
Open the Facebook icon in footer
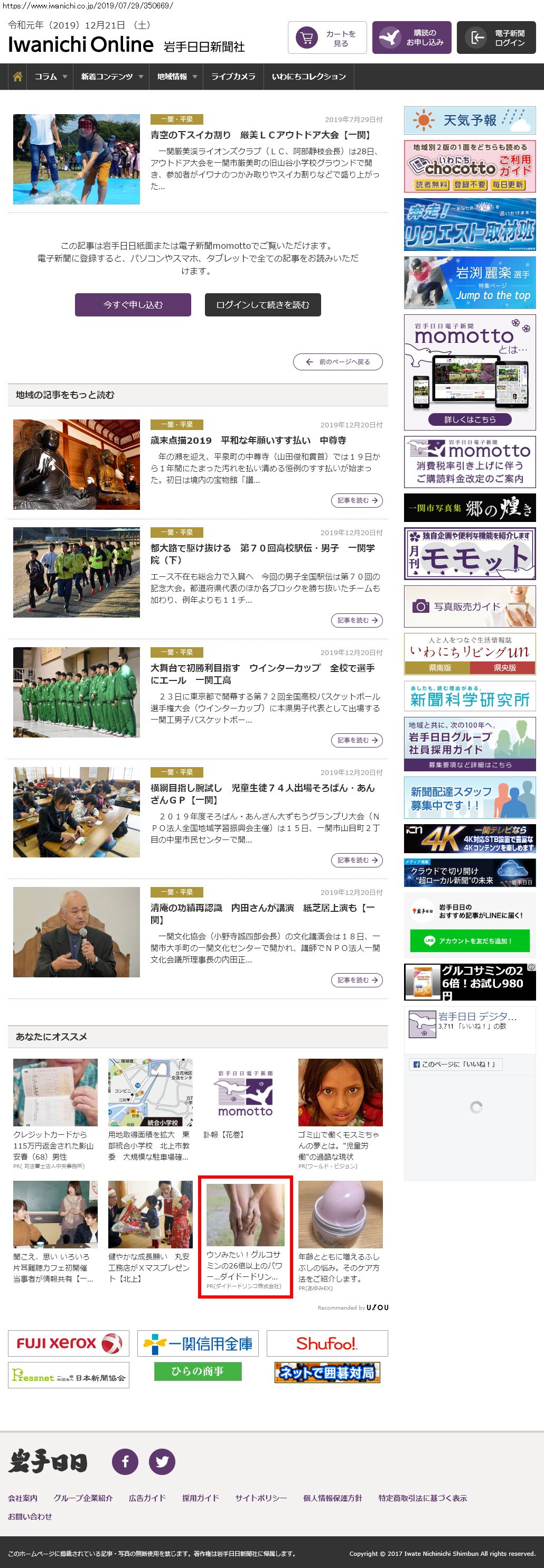pyautogui.click(x=125, y=1461)
